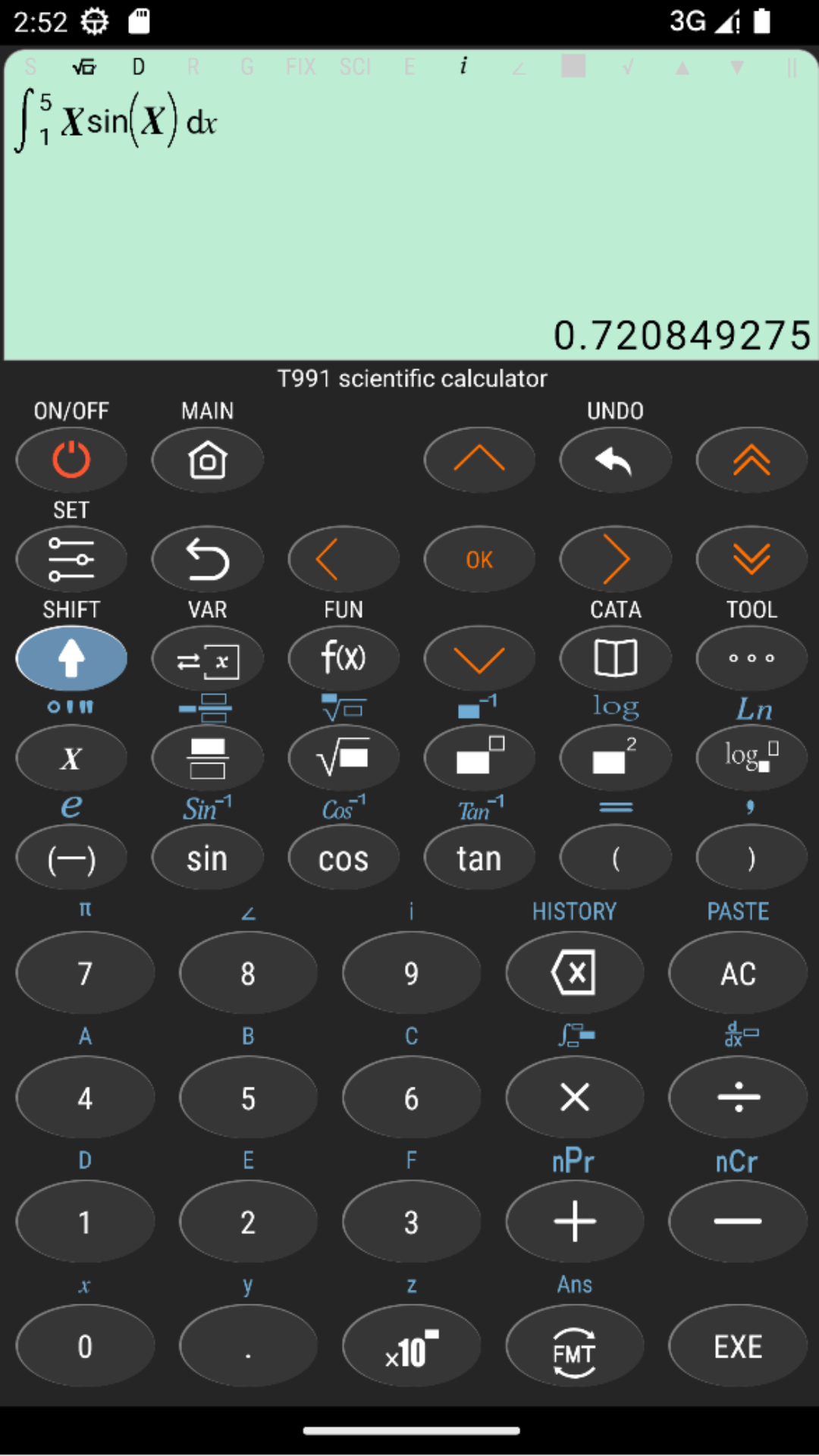Insert the cos function
This screenshot has height=1456, width=819.
point(343,858)
